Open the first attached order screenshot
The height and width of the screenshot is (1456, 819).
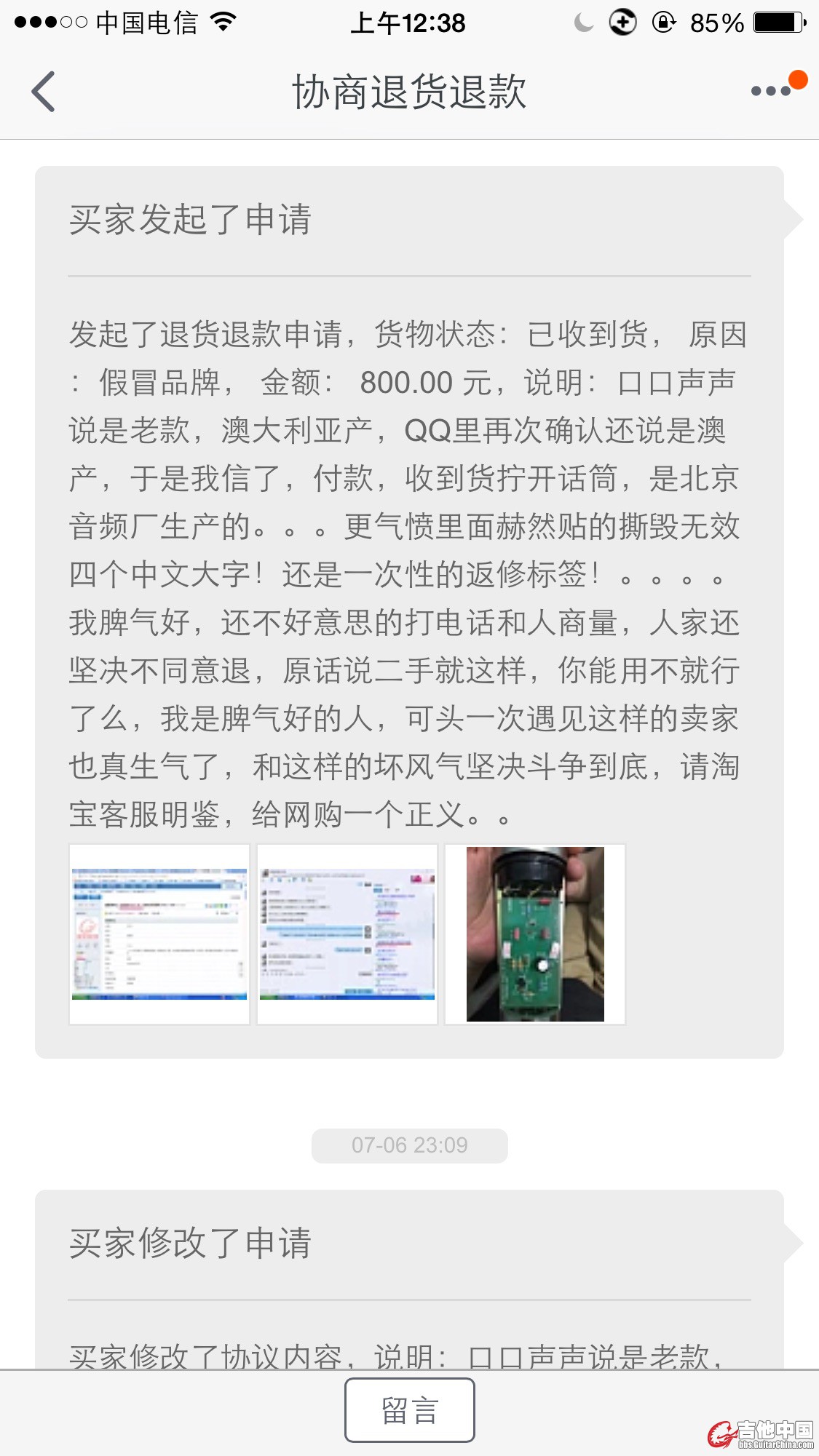click(159, 934)
